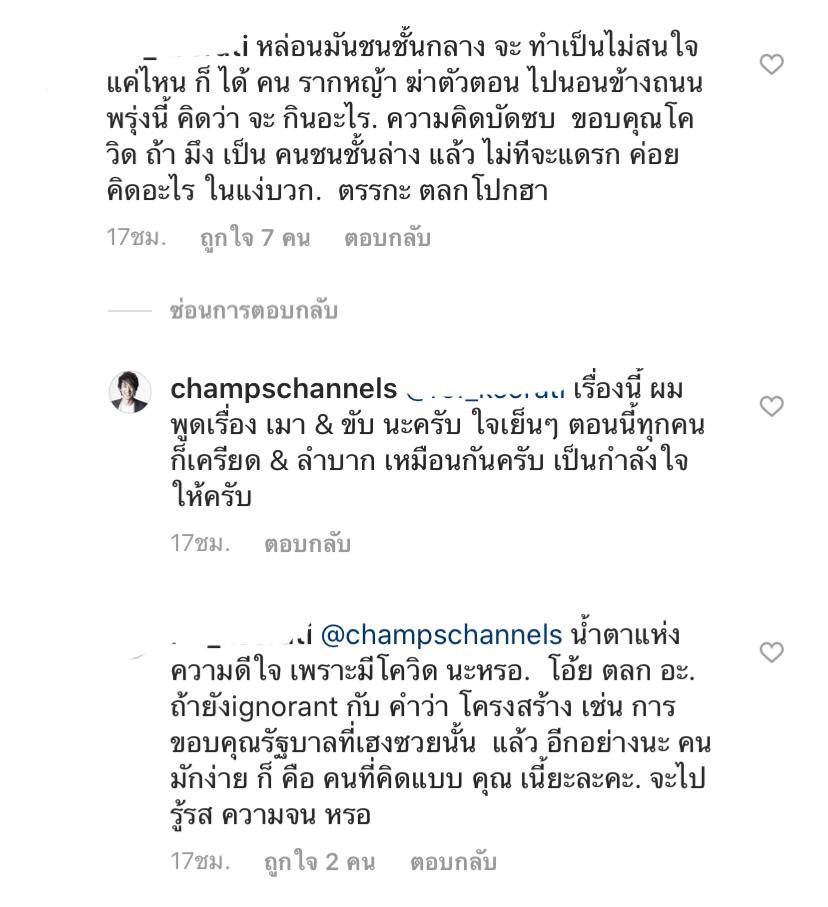View the 7 likes on the top comment
Screen dimensions: 828x907
pyautogui.click(x=255, y=238)
